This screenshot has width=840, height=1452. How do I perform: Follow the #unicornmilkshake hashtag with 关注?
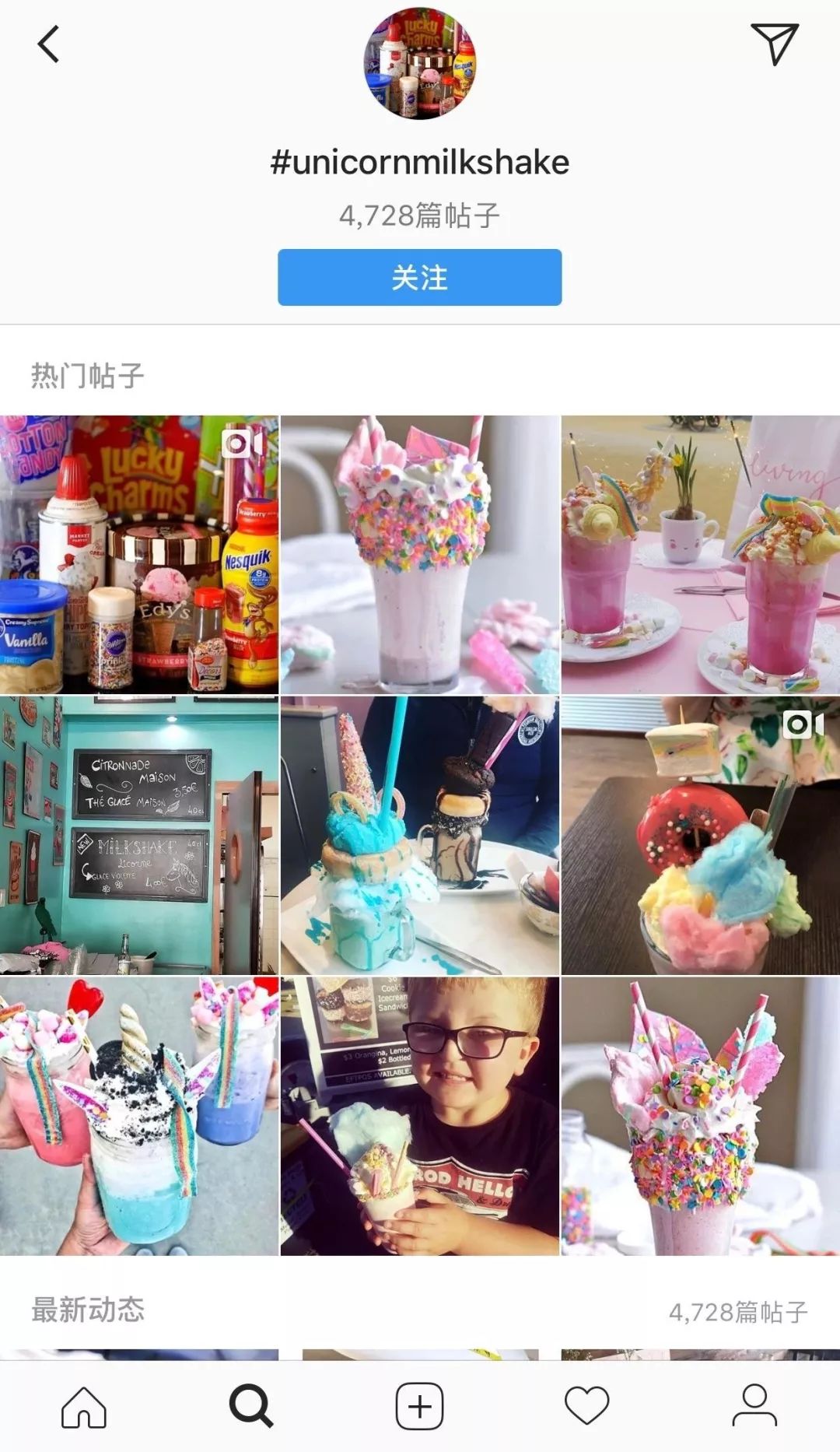point(419,277)
